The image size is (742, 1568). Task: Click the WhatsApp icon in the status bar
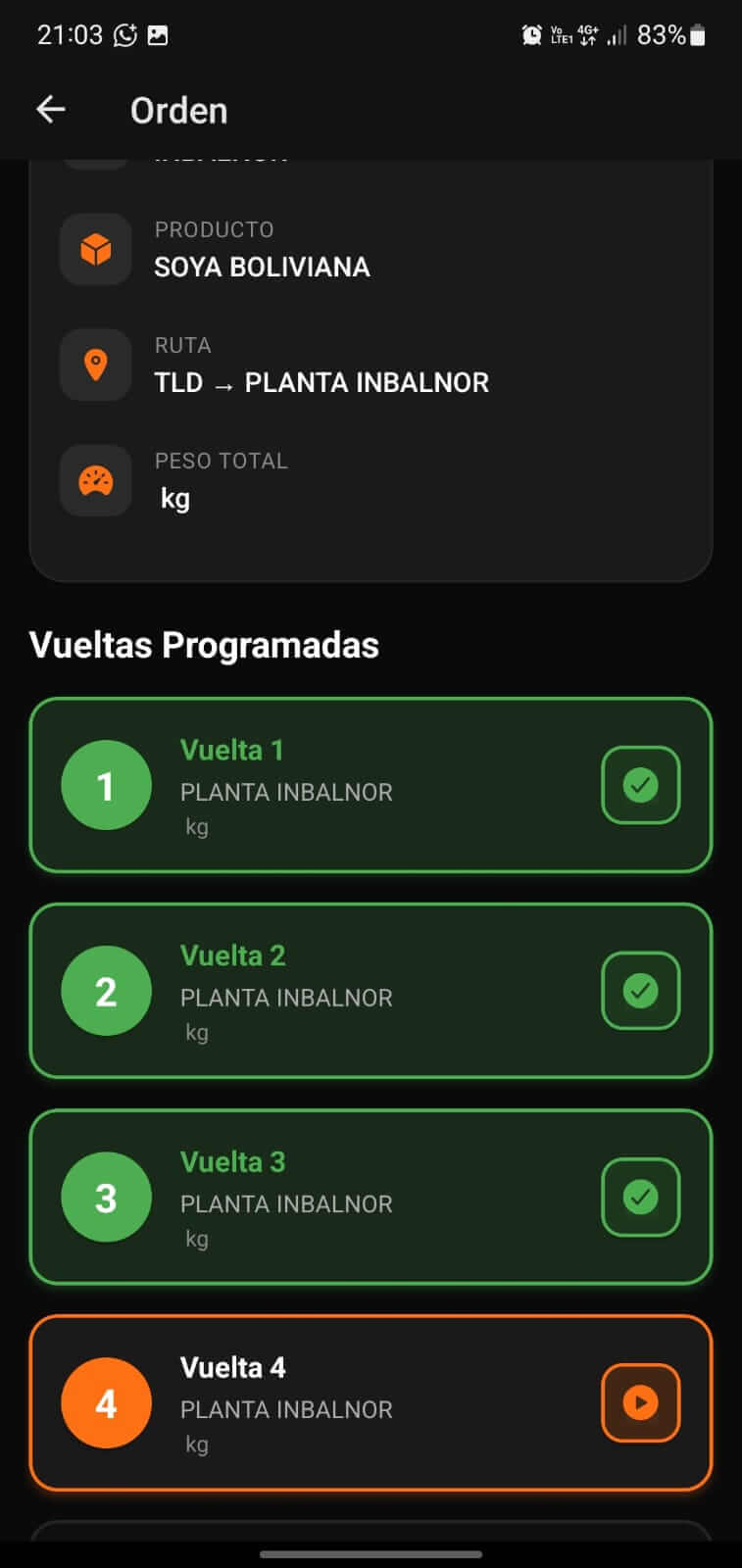coord(127,33)
